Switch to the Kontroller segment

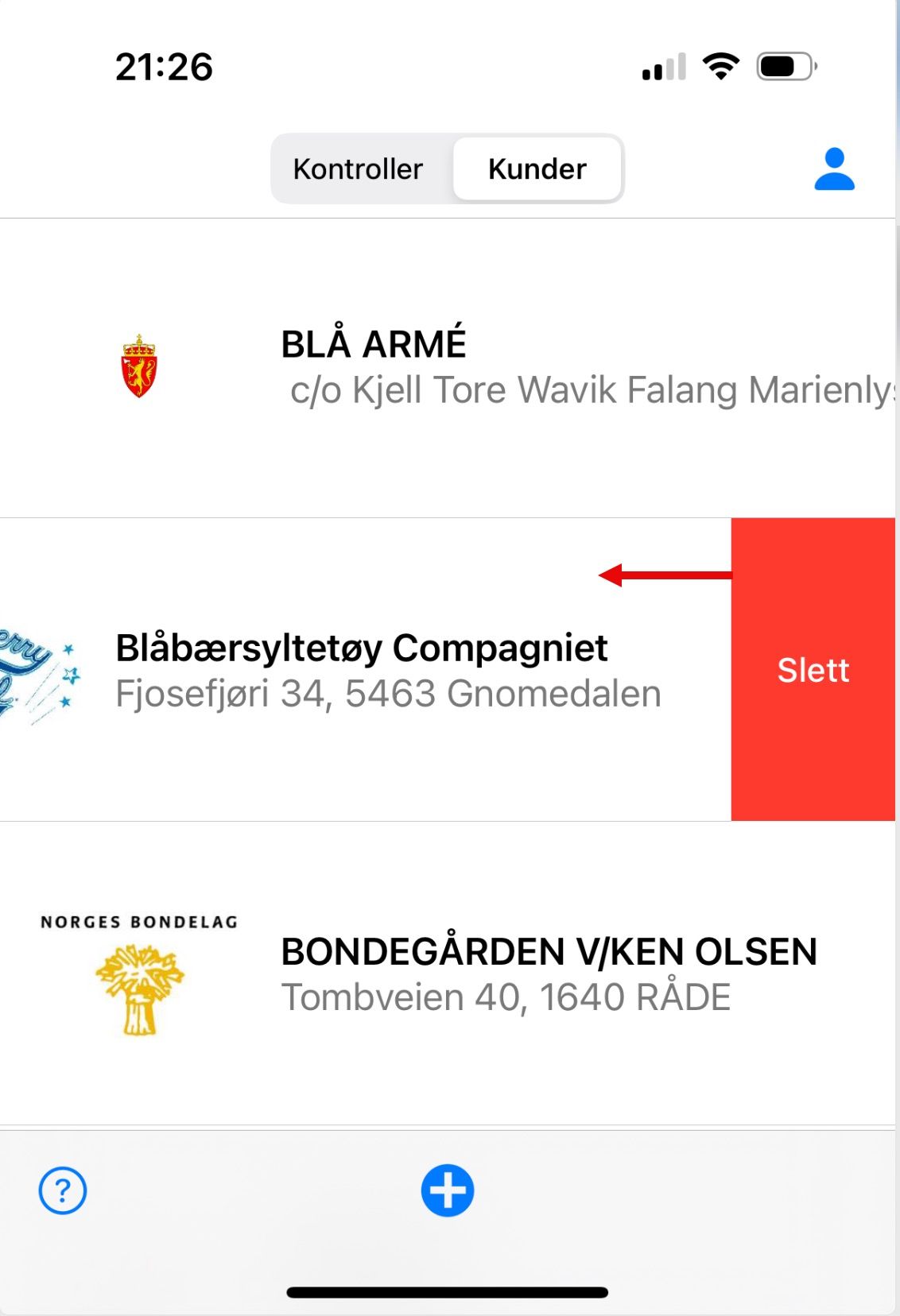(x=358, y=169)
